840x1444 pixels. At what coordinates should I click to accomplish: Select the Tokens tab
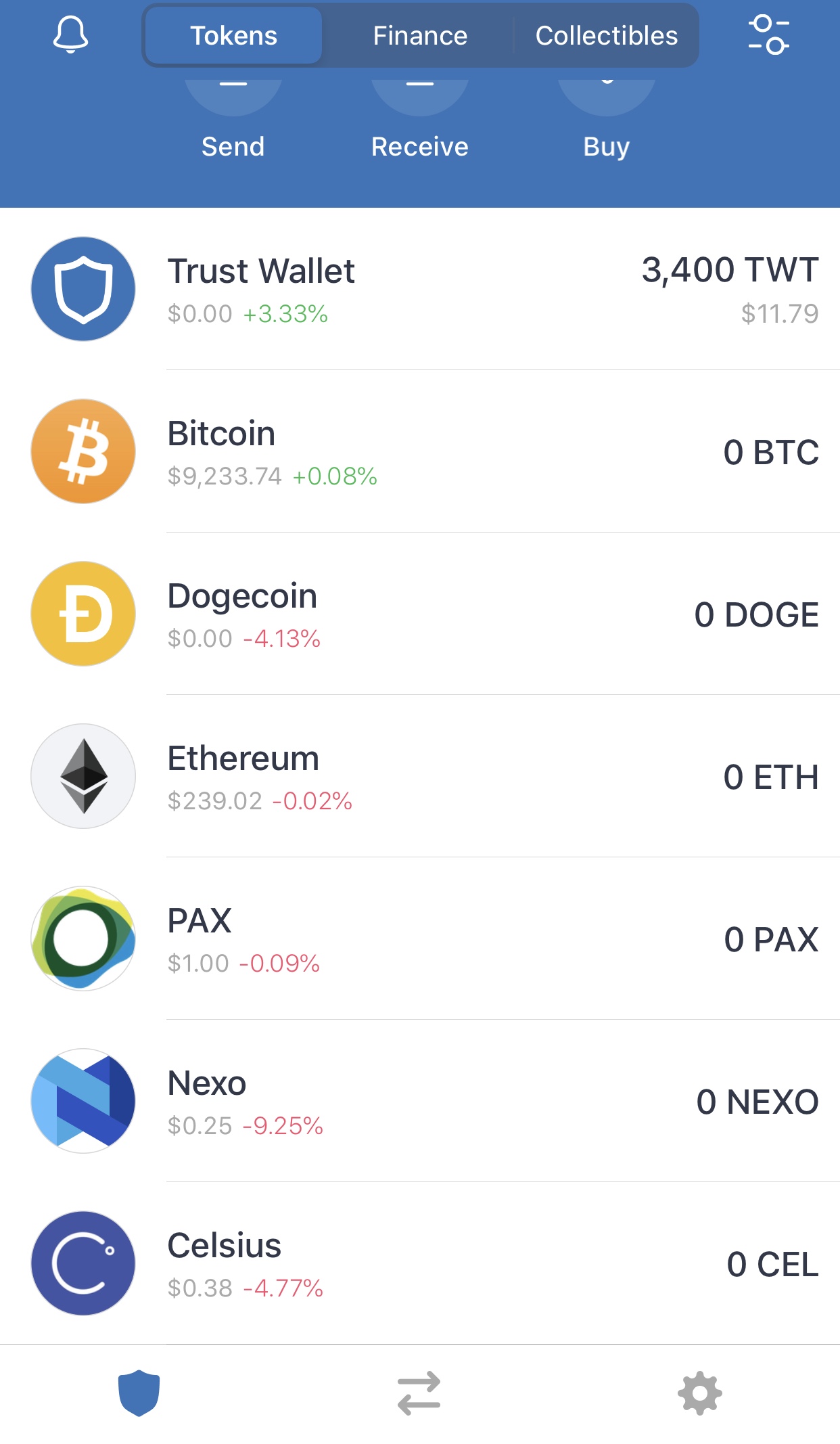233,36
